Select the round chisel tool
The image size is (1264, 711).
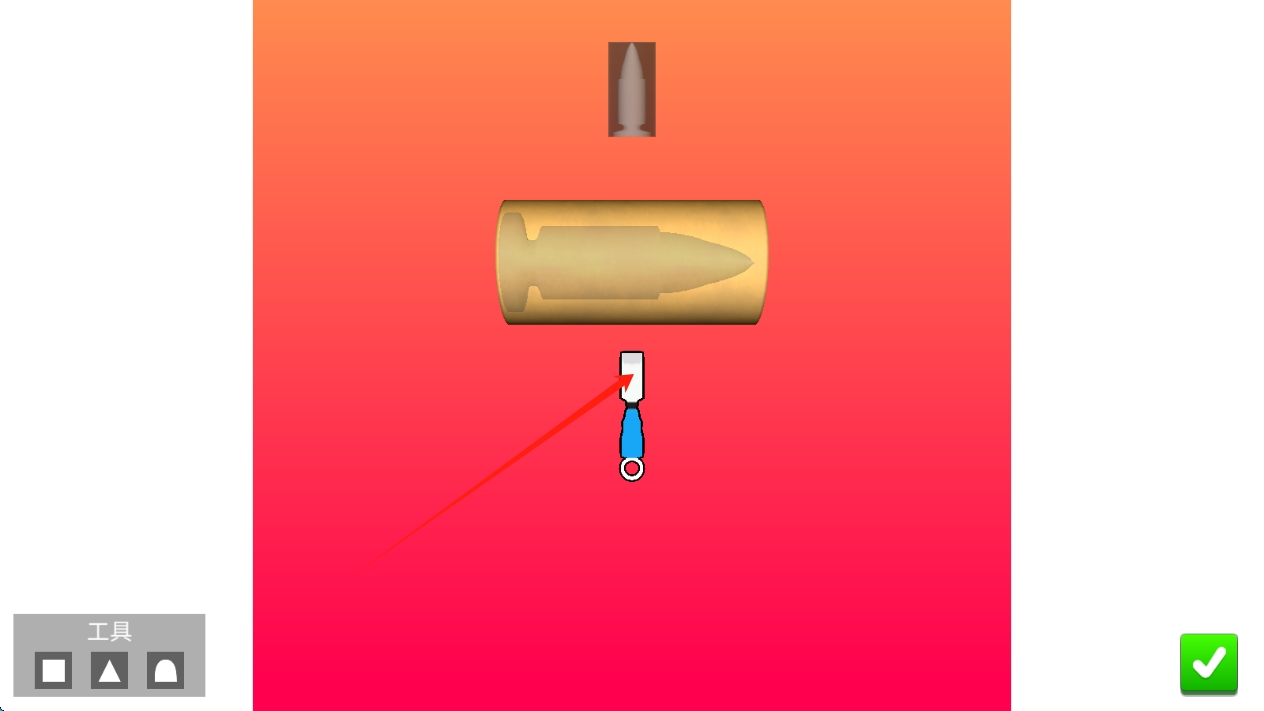pos(165,670)
